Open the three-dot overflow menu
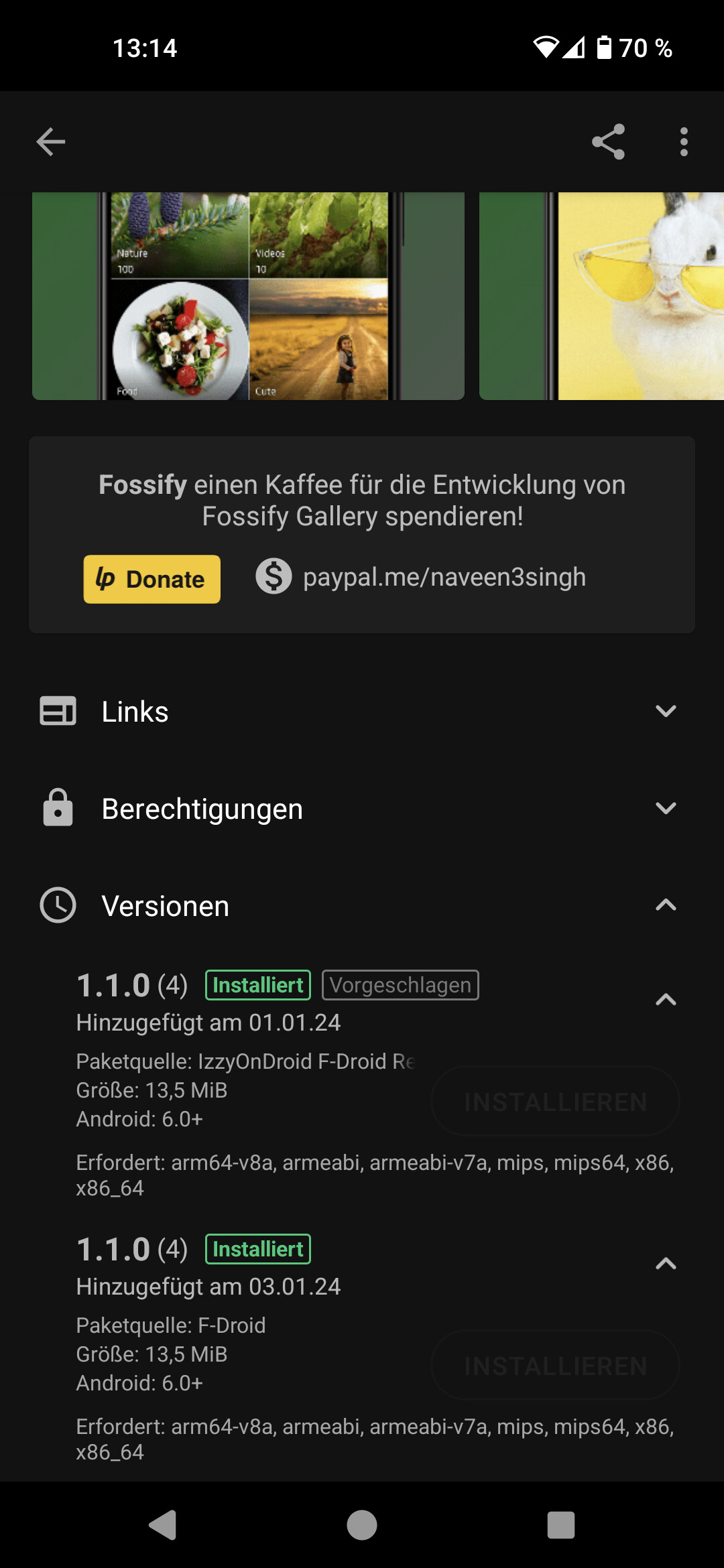724x1568 pixels. point(684,142)
